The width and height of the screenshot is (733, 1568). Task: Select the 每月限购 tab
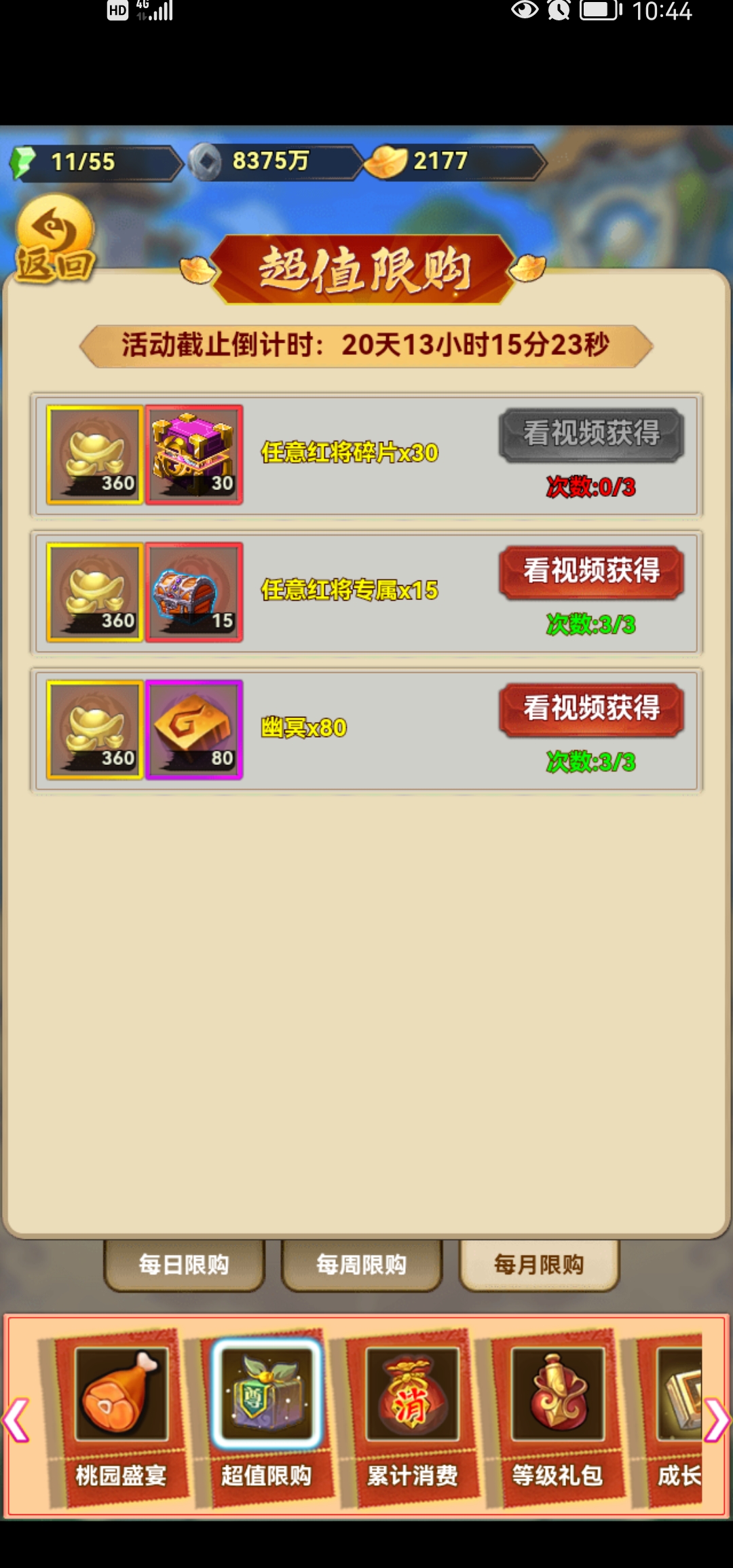539,1265
